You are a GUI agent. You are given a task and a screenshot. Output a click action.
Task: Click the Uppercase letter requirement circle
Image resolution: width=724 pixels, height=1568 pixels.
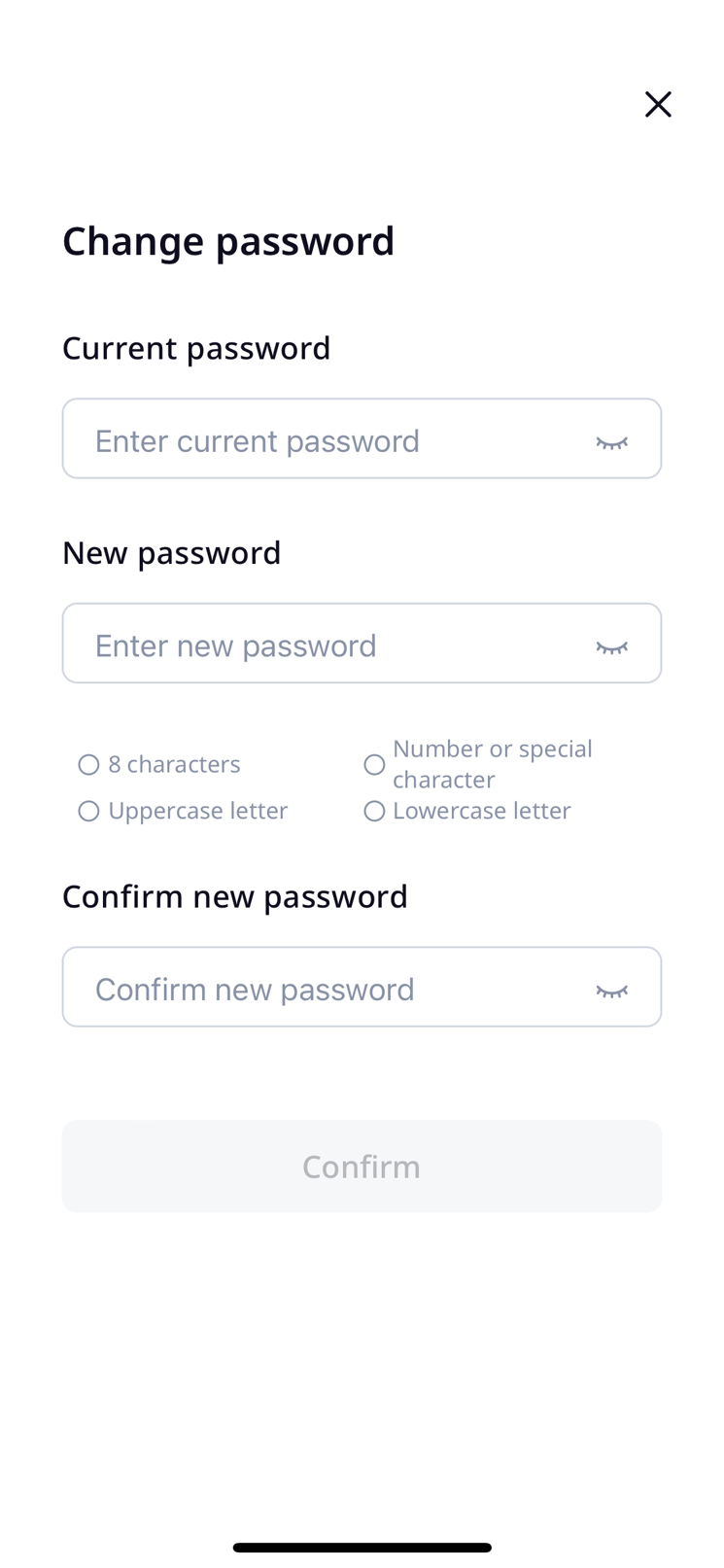88,811
